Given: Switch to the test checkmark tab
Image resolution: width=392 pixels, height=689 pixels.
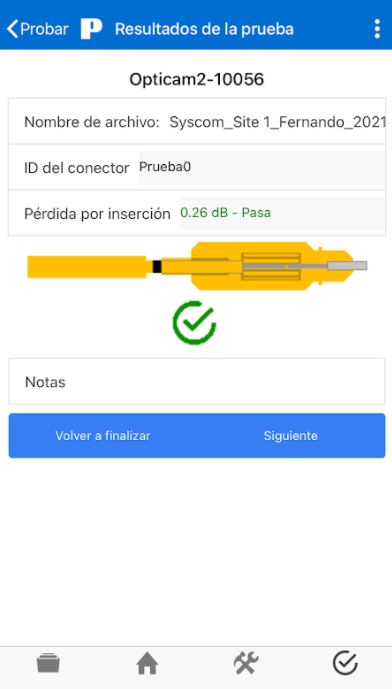Looking at the screenshot, I should point(345,663).
